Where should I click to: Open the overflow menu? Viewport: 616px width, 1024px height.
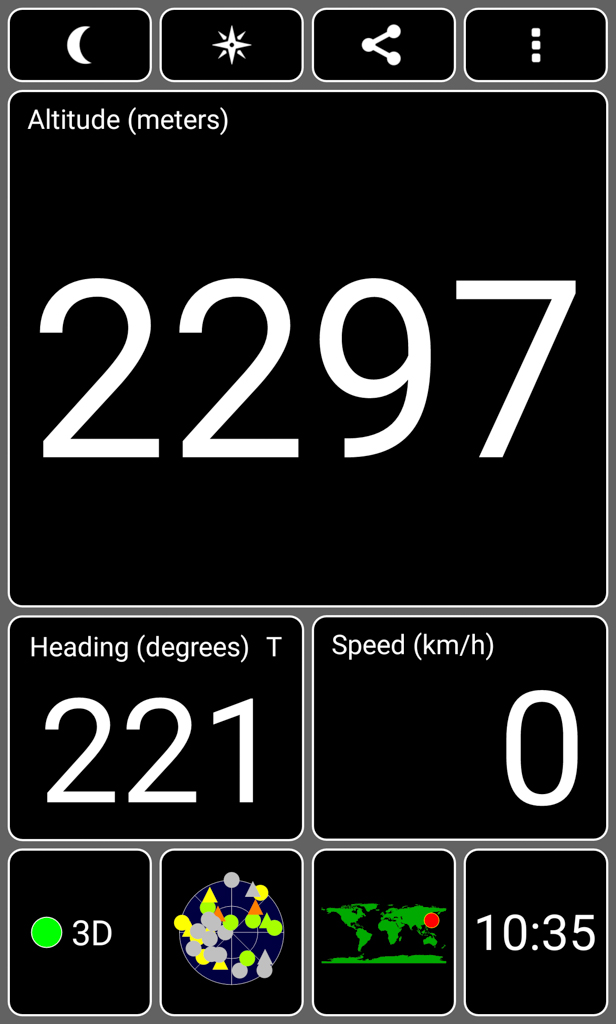(x=536, y=45)
